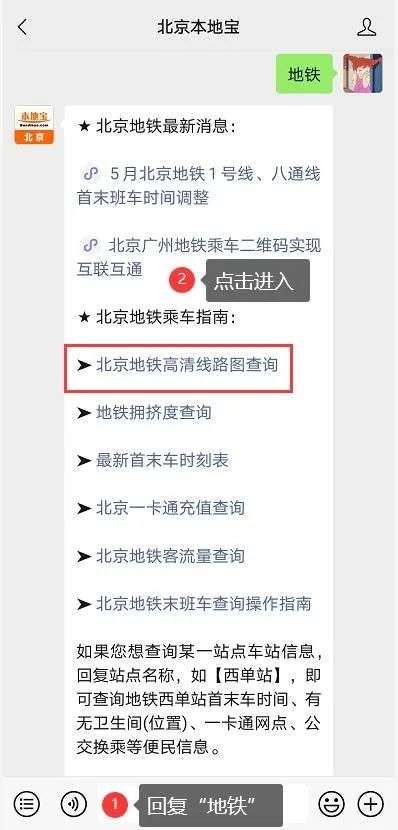The height and width of the screenshot is (830, 398).
Task: Open 北京广州地铁乘车二维码实现互联互通 link
Action: tap(199, 257)
